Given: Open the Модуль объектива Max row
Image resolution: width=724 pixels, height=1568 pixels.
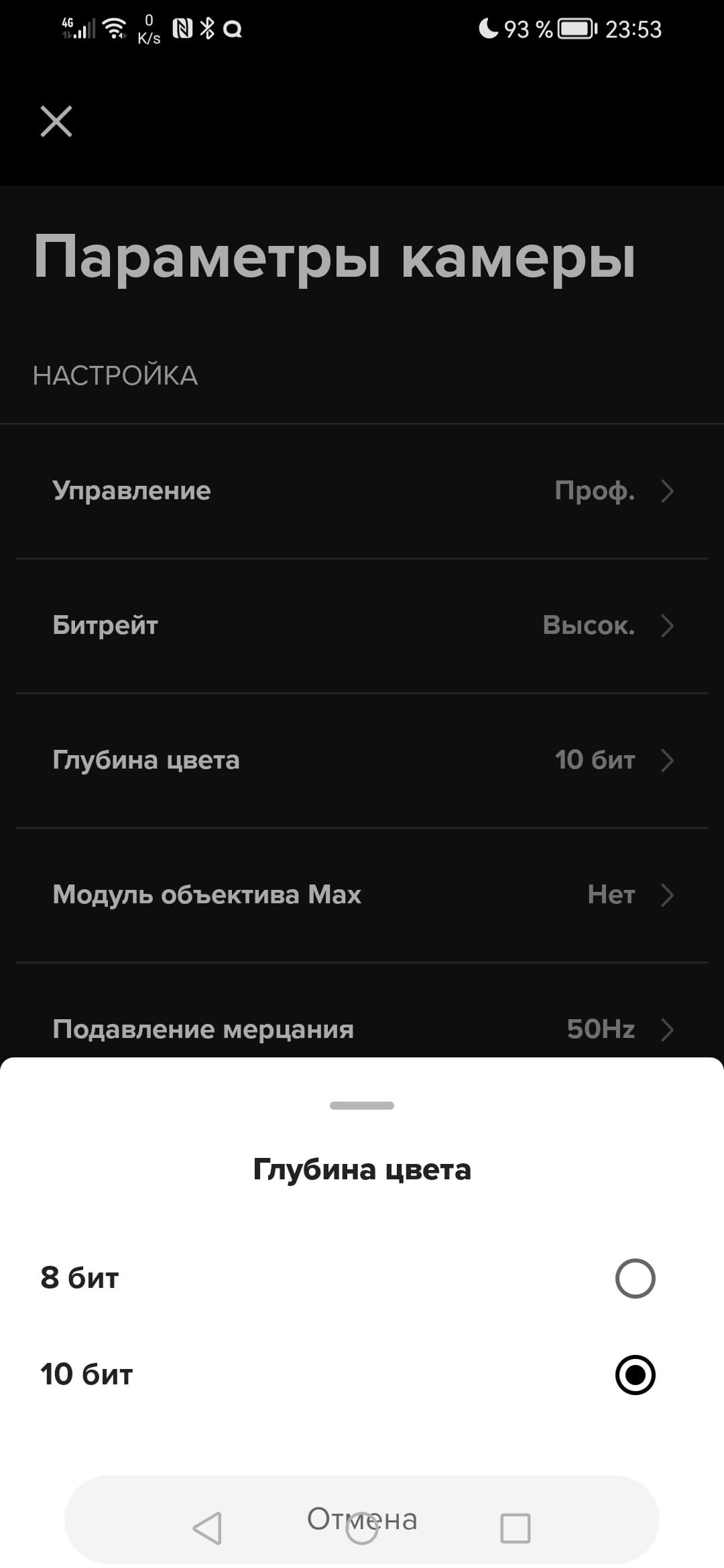Looking at the screenshot, I should coord(362,895).
